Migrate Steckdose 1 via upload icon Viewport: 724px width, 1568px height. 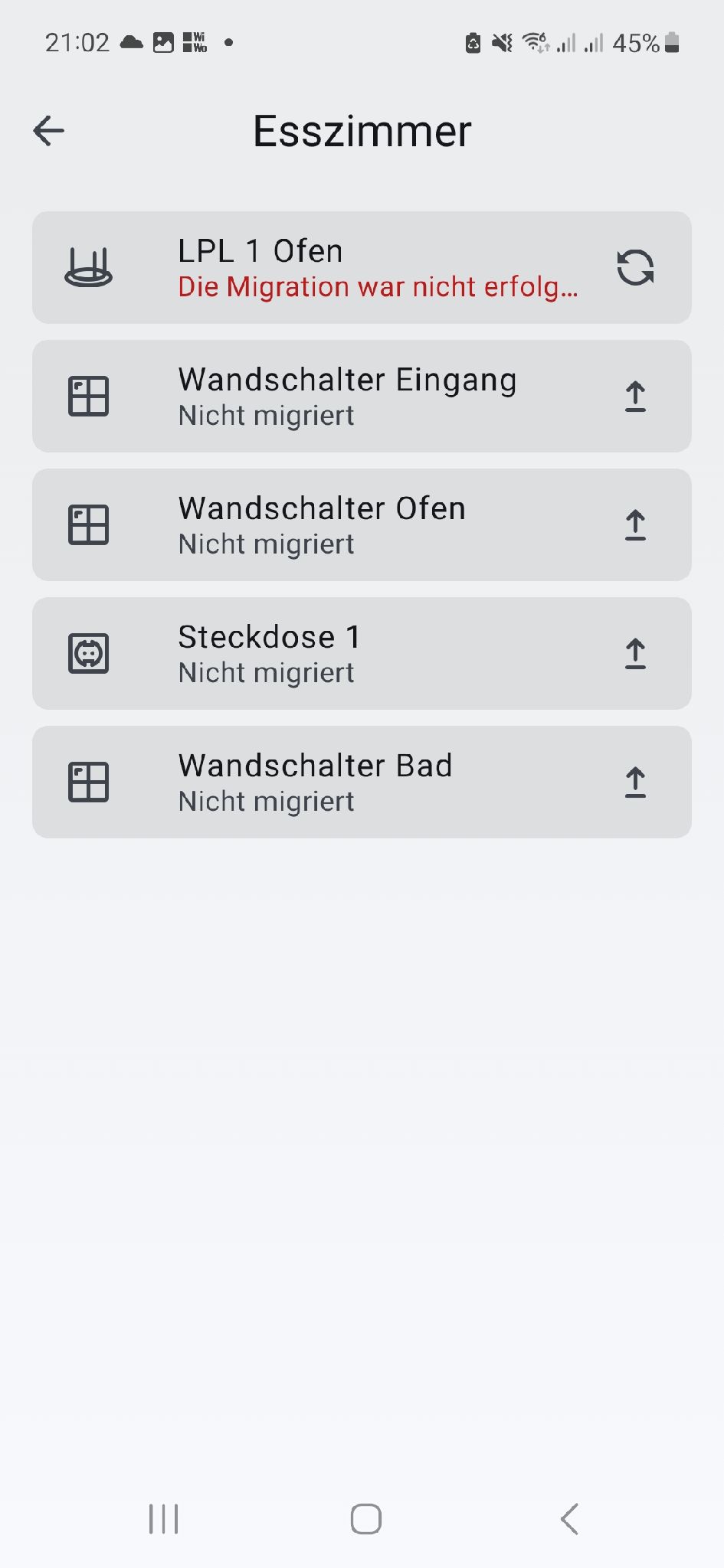635,654
